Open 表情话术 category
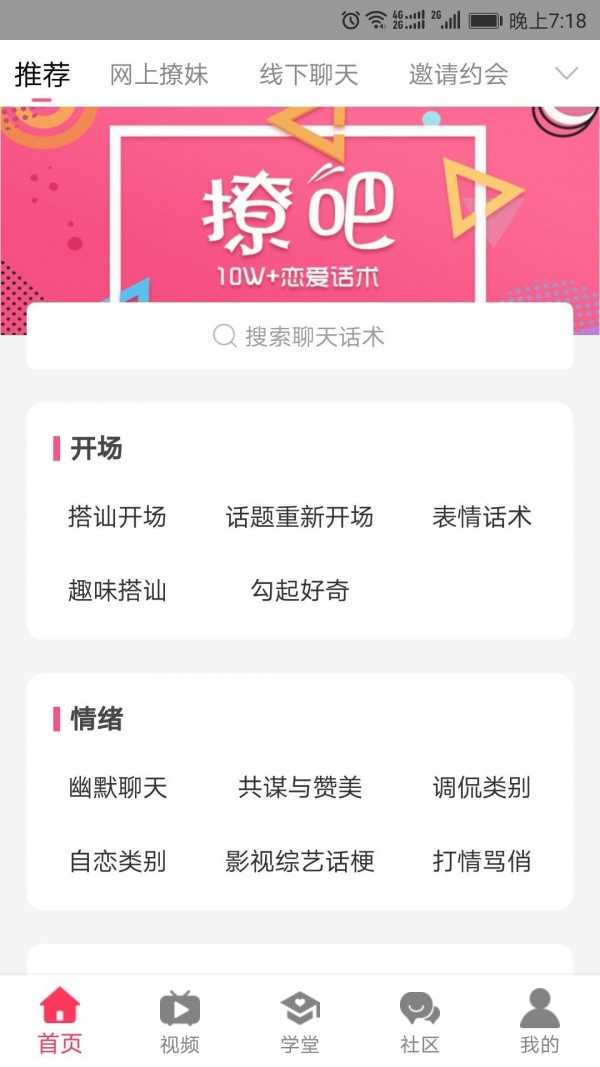Screen dimensions: 600x1067 (x=481, y=517)
